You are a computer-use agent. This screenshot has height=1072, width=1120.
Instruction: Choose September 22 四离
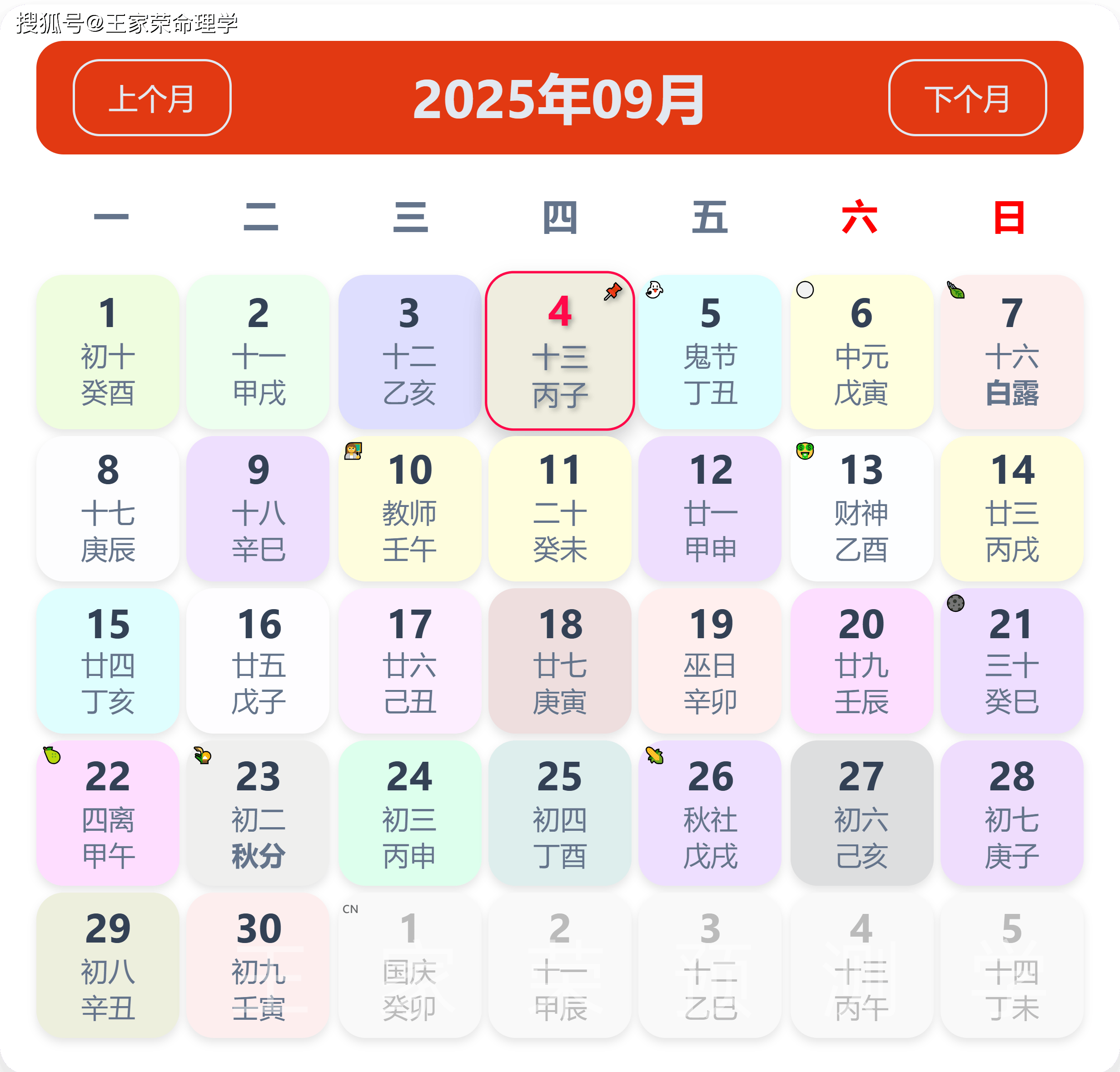pos(107,813)
